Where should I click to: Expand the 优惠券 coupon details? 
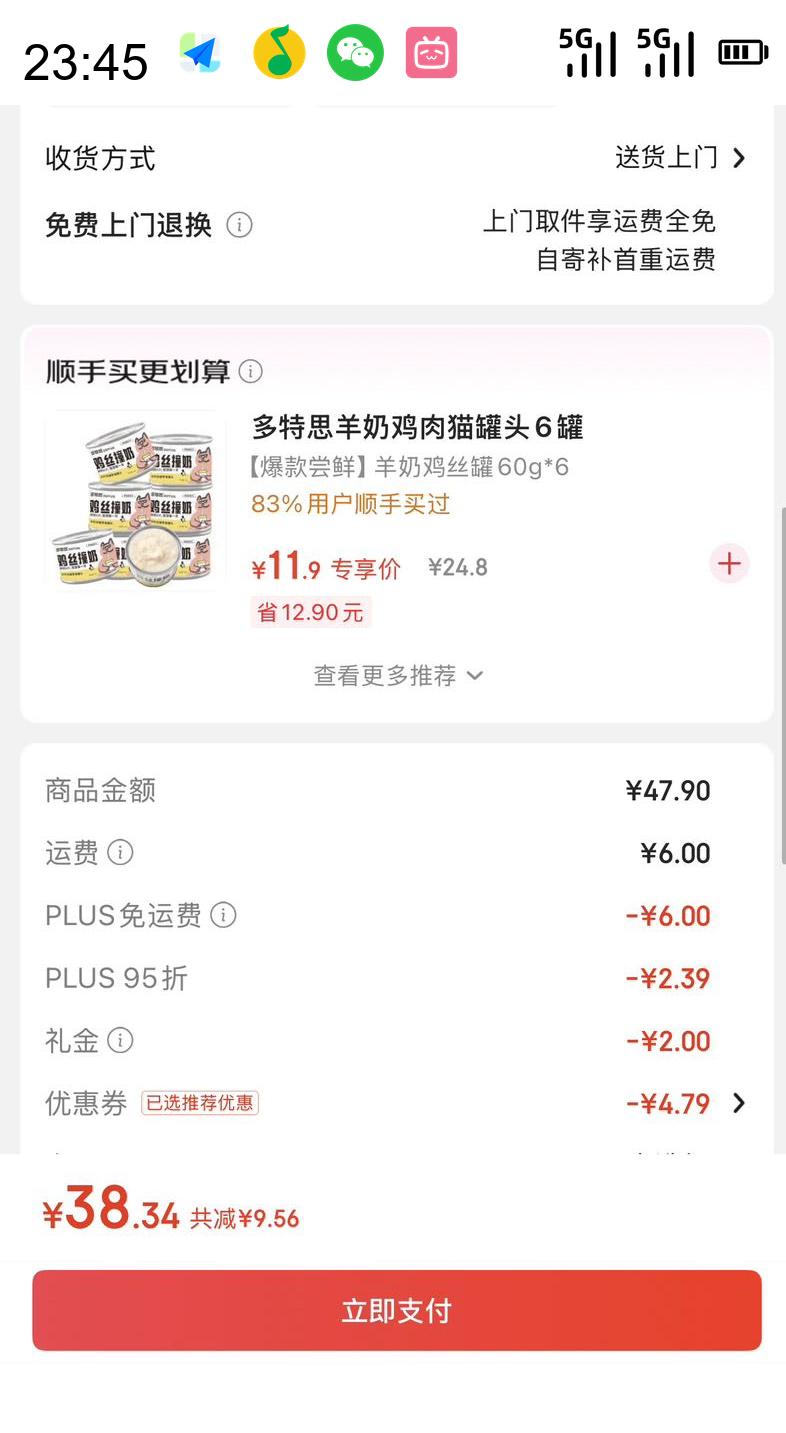click(738, 1104)
